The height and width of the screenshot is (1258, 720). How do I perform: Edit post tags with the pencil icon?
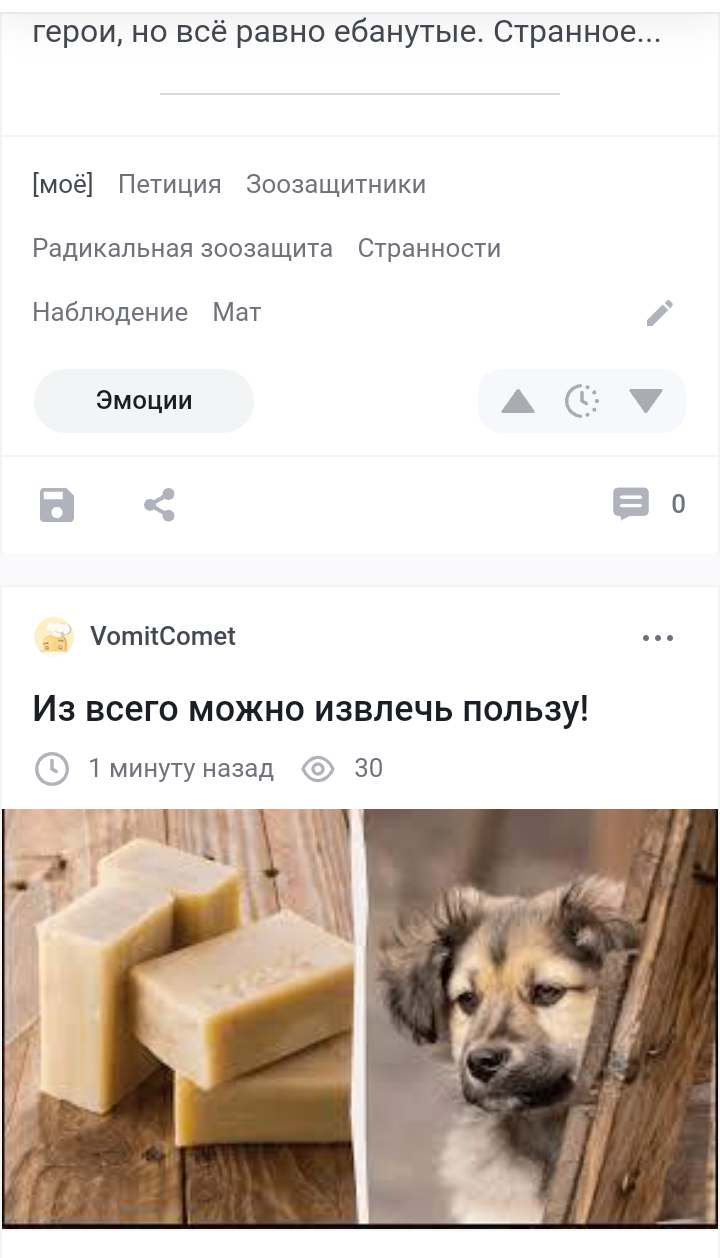[x=660, y=313]
